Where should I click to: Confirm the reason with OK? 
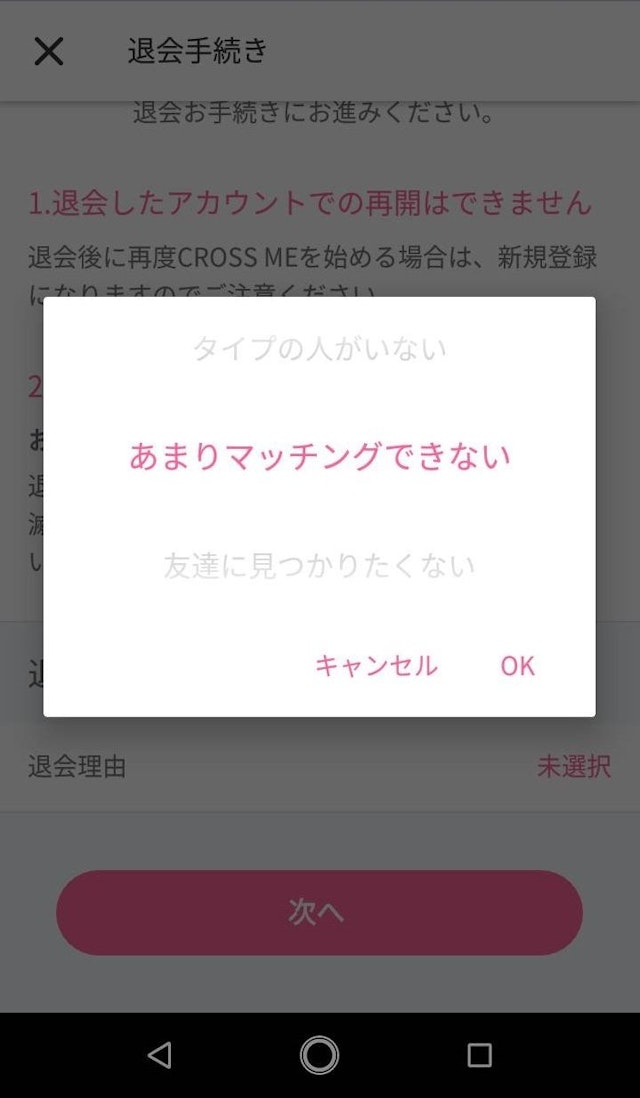click(x=517, y=665)
